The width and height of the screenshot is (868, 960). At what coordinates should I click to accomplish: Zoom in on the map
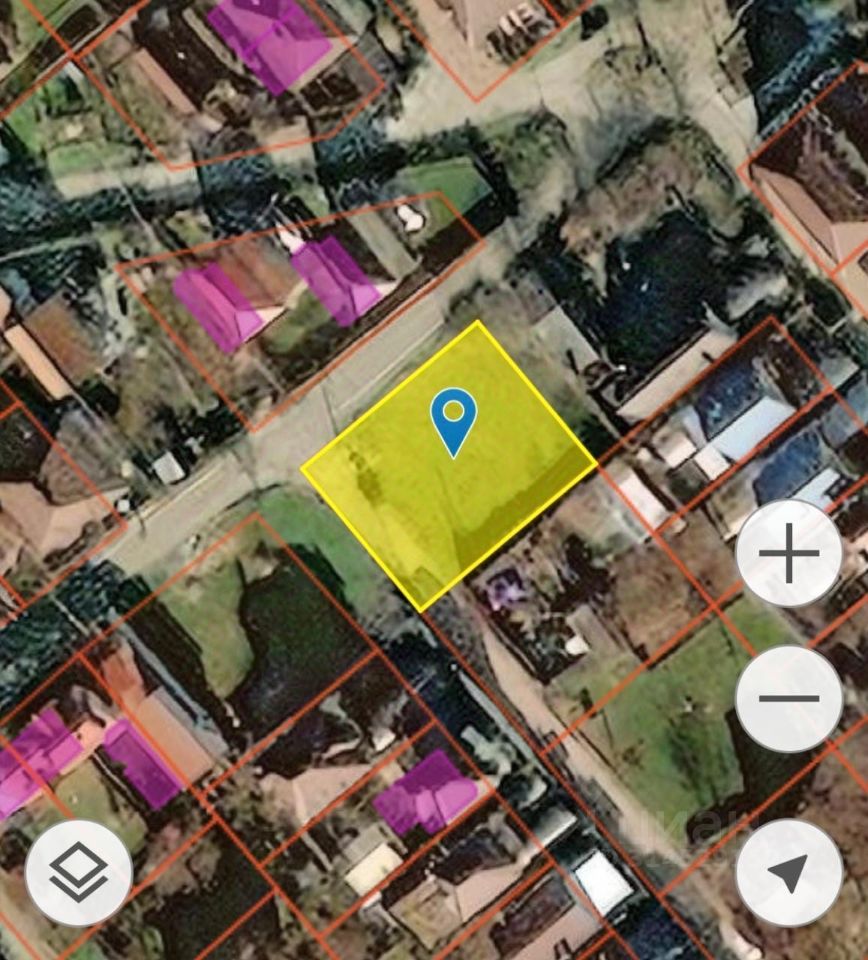pos(788,553)
